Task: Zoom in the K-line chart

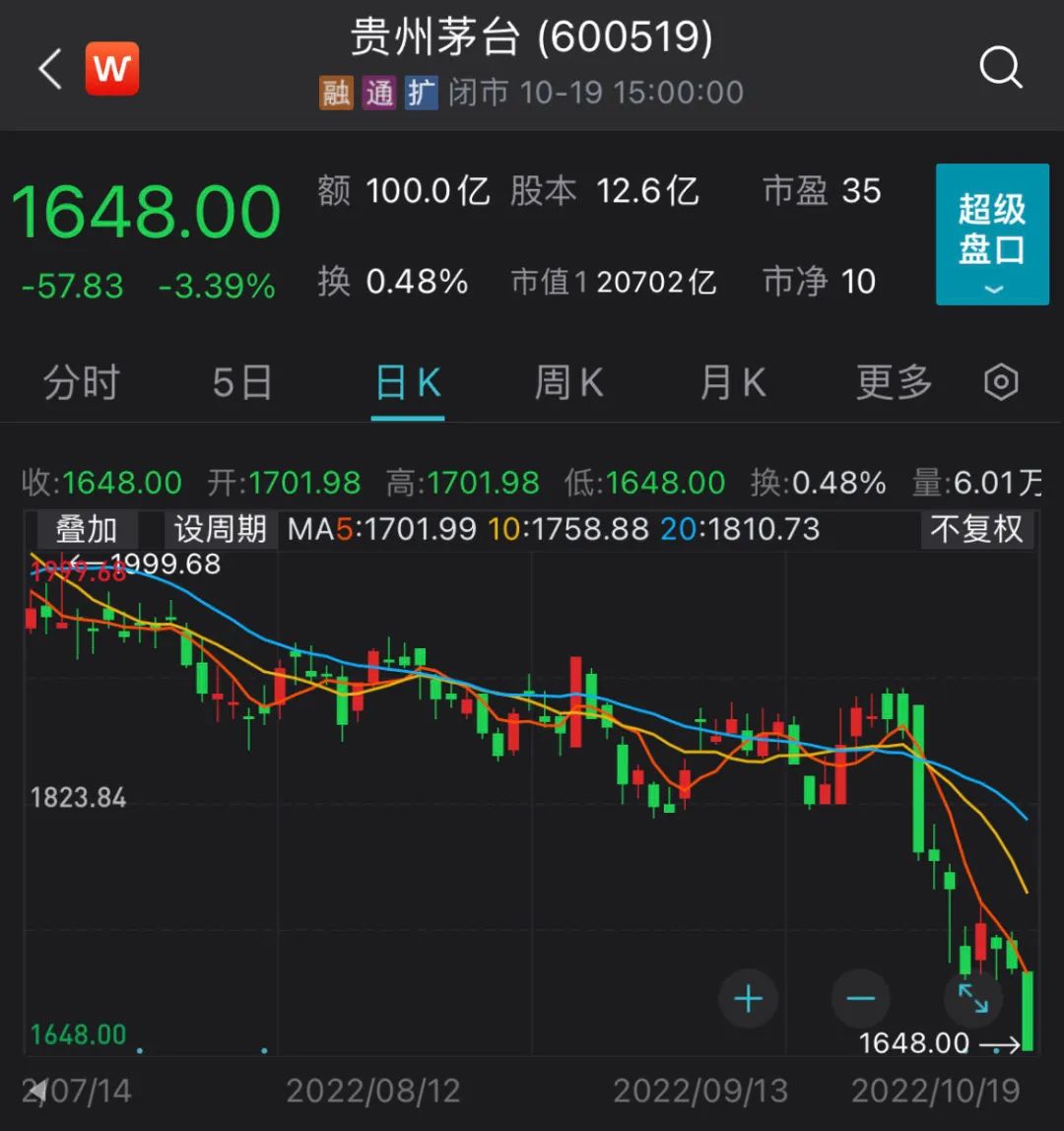Action: point(748,999)
